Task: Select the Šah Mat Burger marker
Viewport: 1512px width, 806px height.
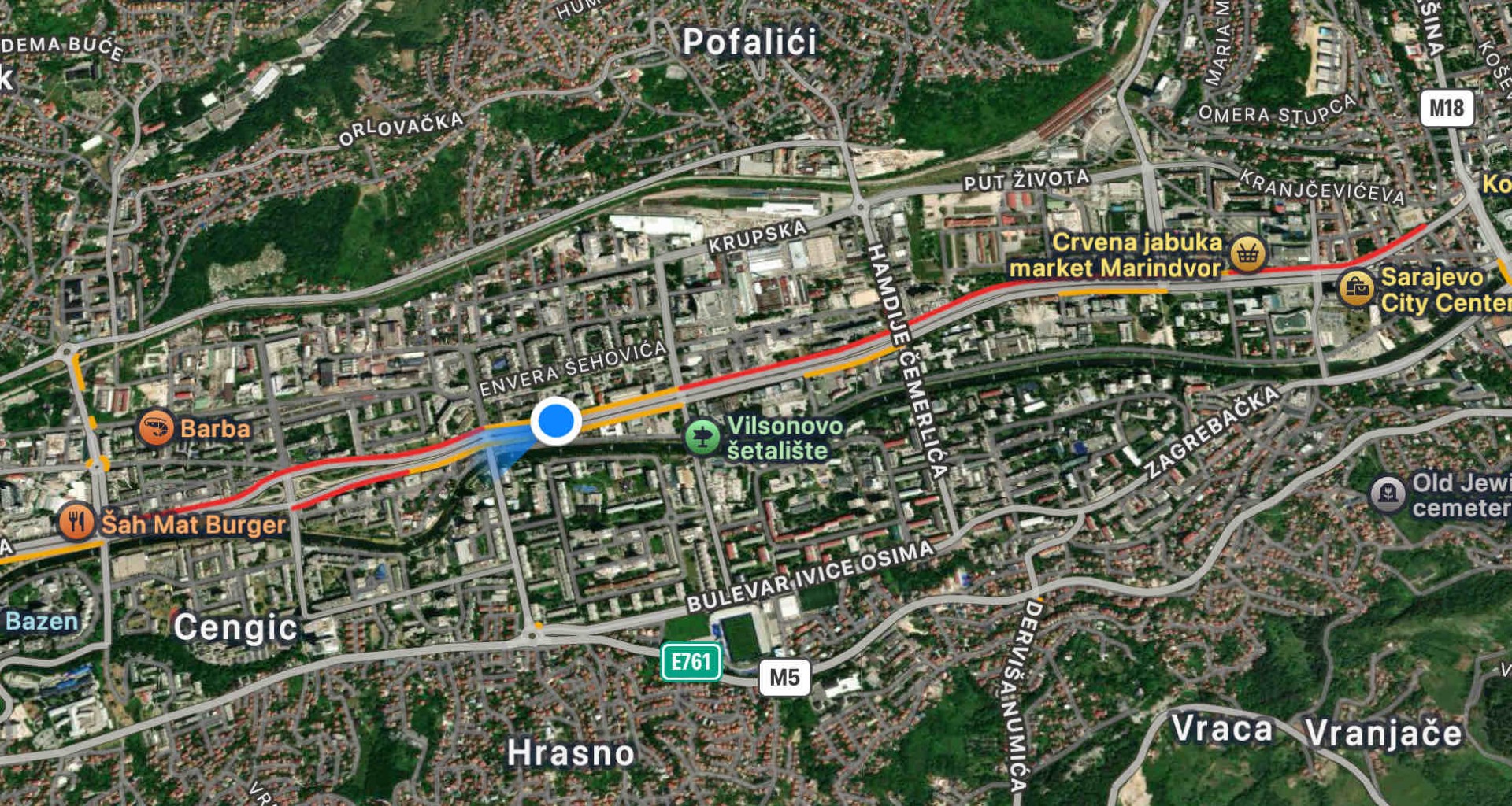Action: [x=76, y=522]
